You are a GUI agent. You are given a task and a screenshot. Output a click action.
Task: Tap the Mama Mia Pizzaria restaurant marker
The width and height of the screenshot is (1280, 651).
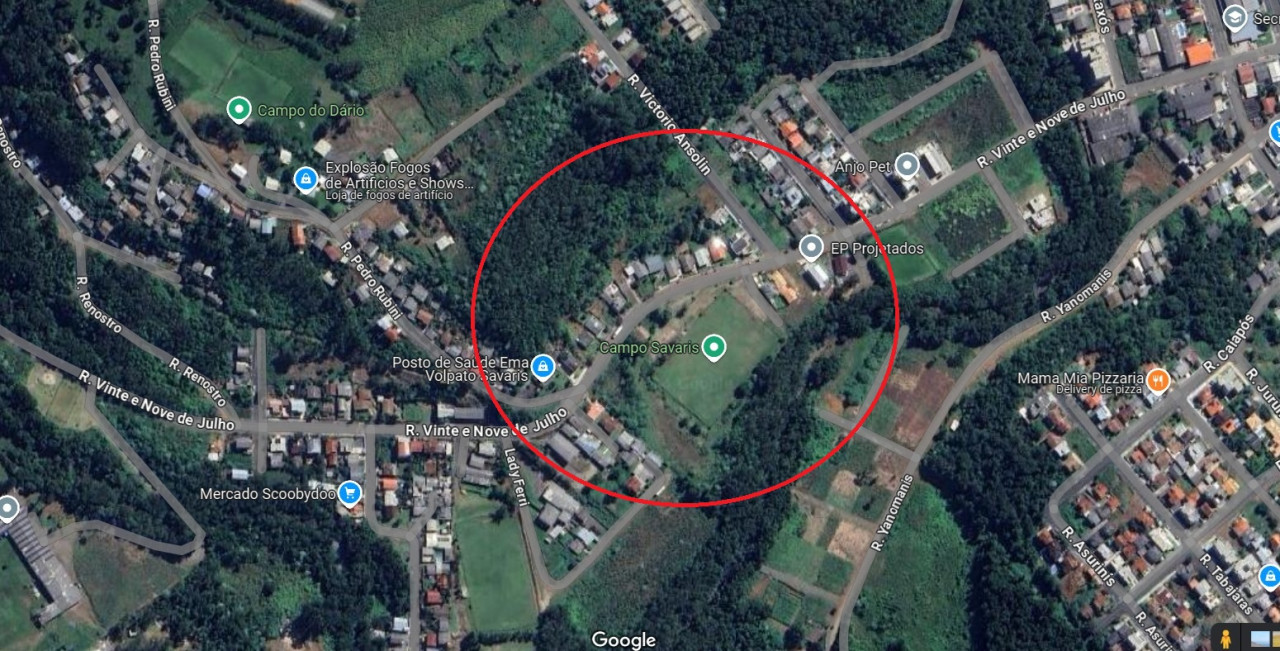click(x=1157, y=379)
